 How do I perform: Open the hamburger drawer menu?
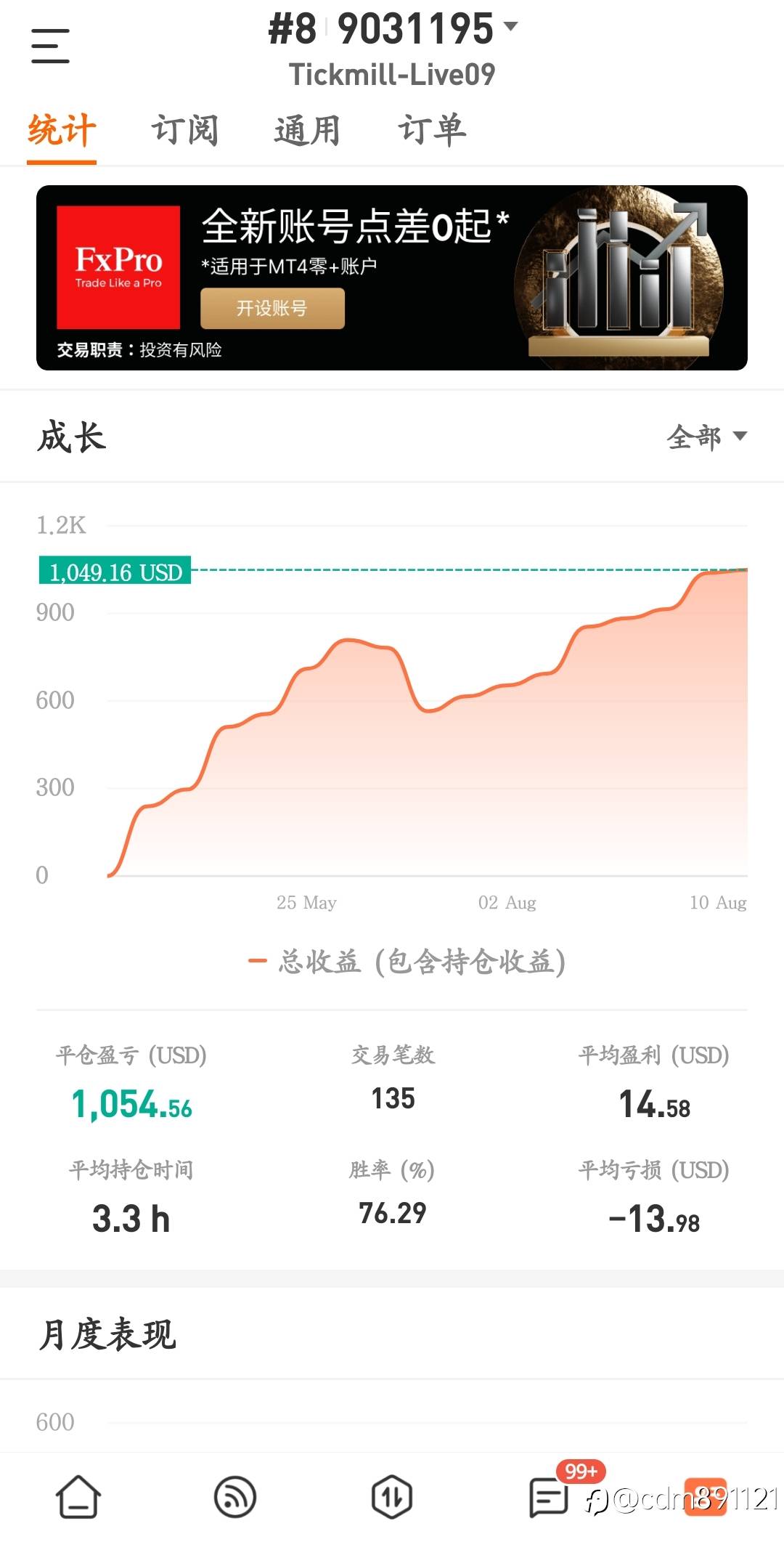point(50,46)
